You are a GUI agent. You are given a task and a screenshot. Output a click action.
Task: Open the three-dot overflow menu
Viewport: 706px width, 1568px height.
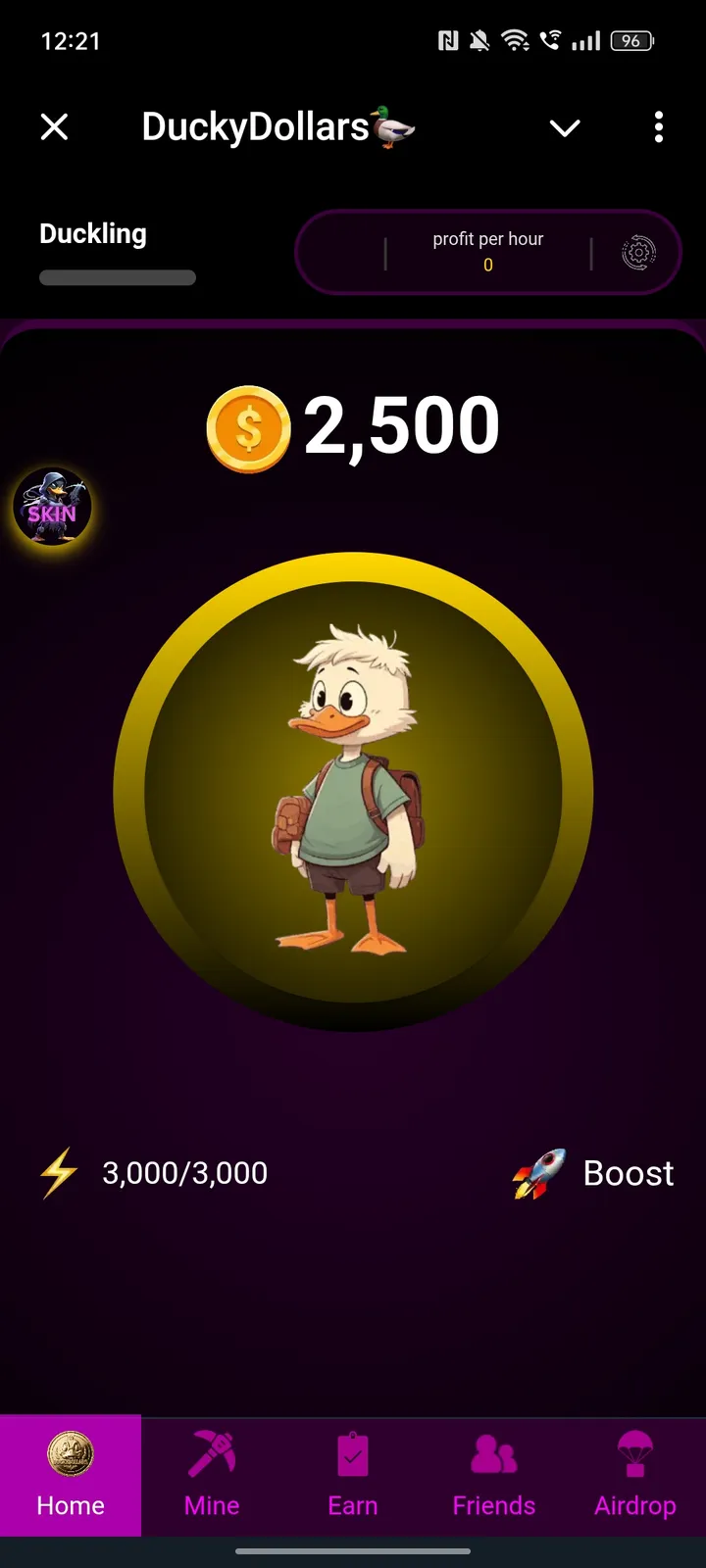[658, 127]
